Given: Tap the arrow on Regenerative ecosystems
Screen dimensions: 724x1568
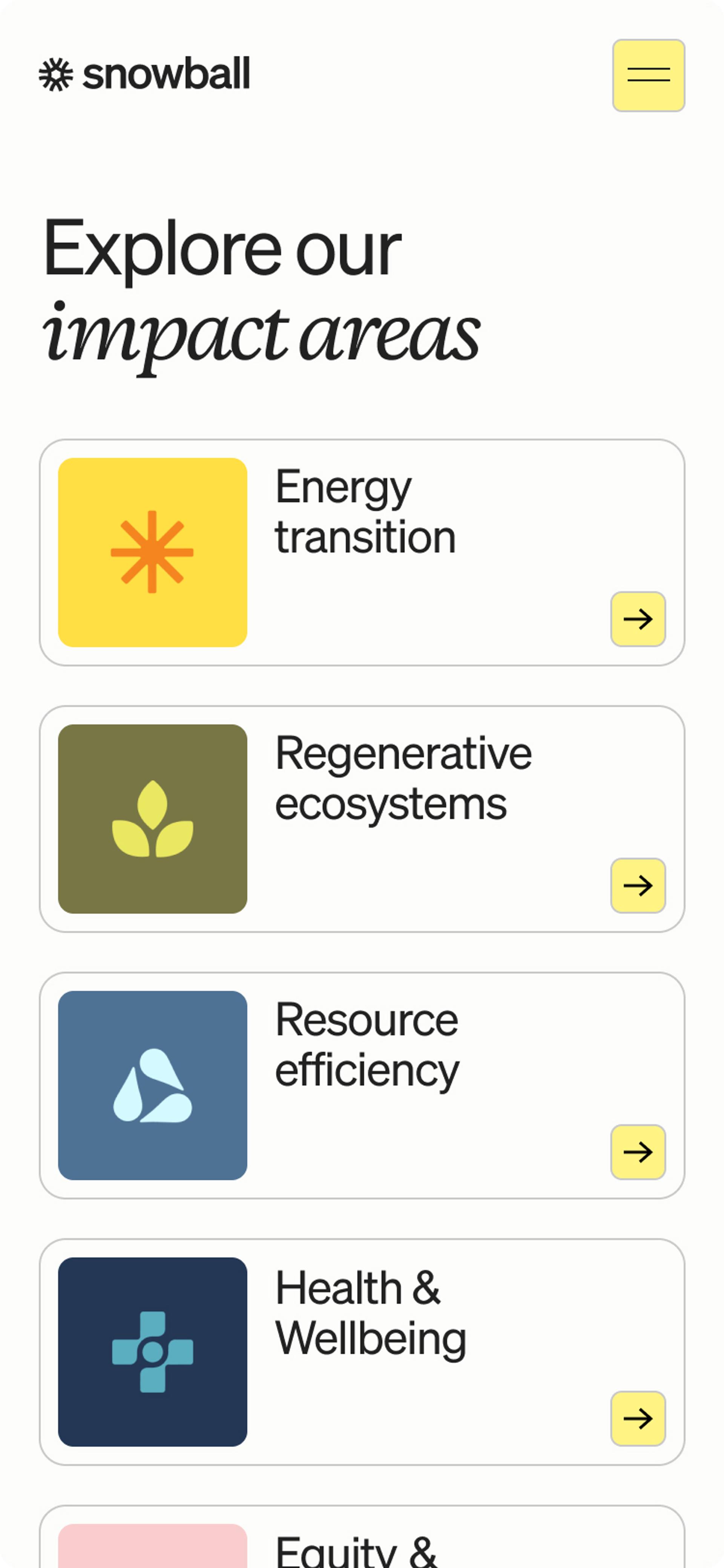Looking at the screenshot, I should click(638, 885).
